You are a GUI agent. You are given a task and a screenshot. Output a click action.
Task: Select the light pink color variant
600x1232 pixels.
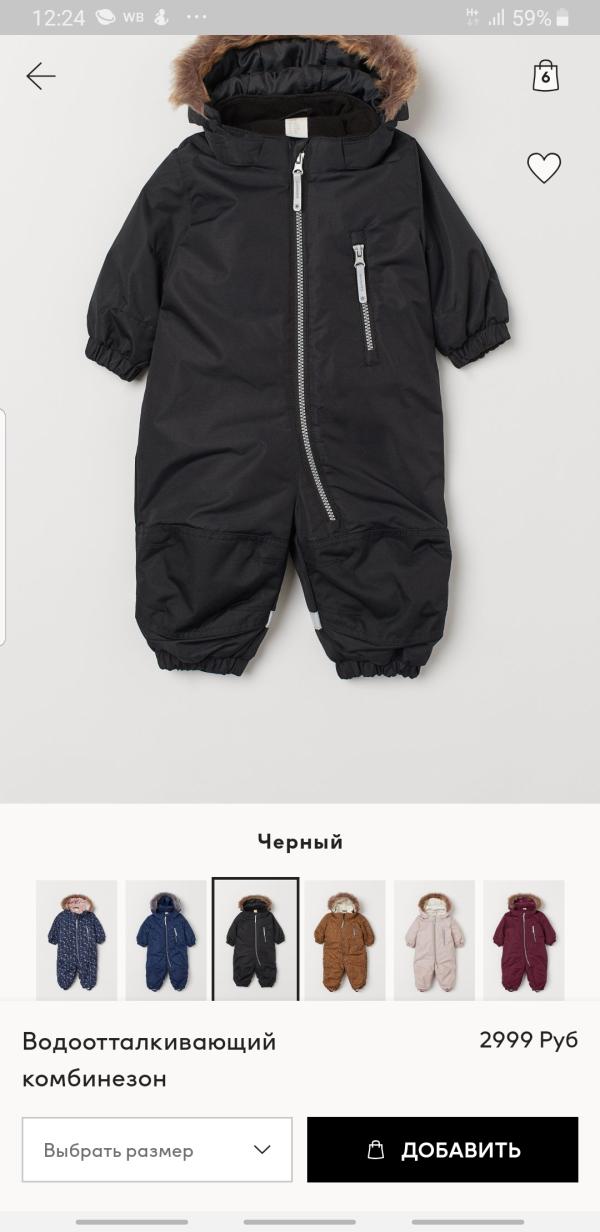[434, 939]
